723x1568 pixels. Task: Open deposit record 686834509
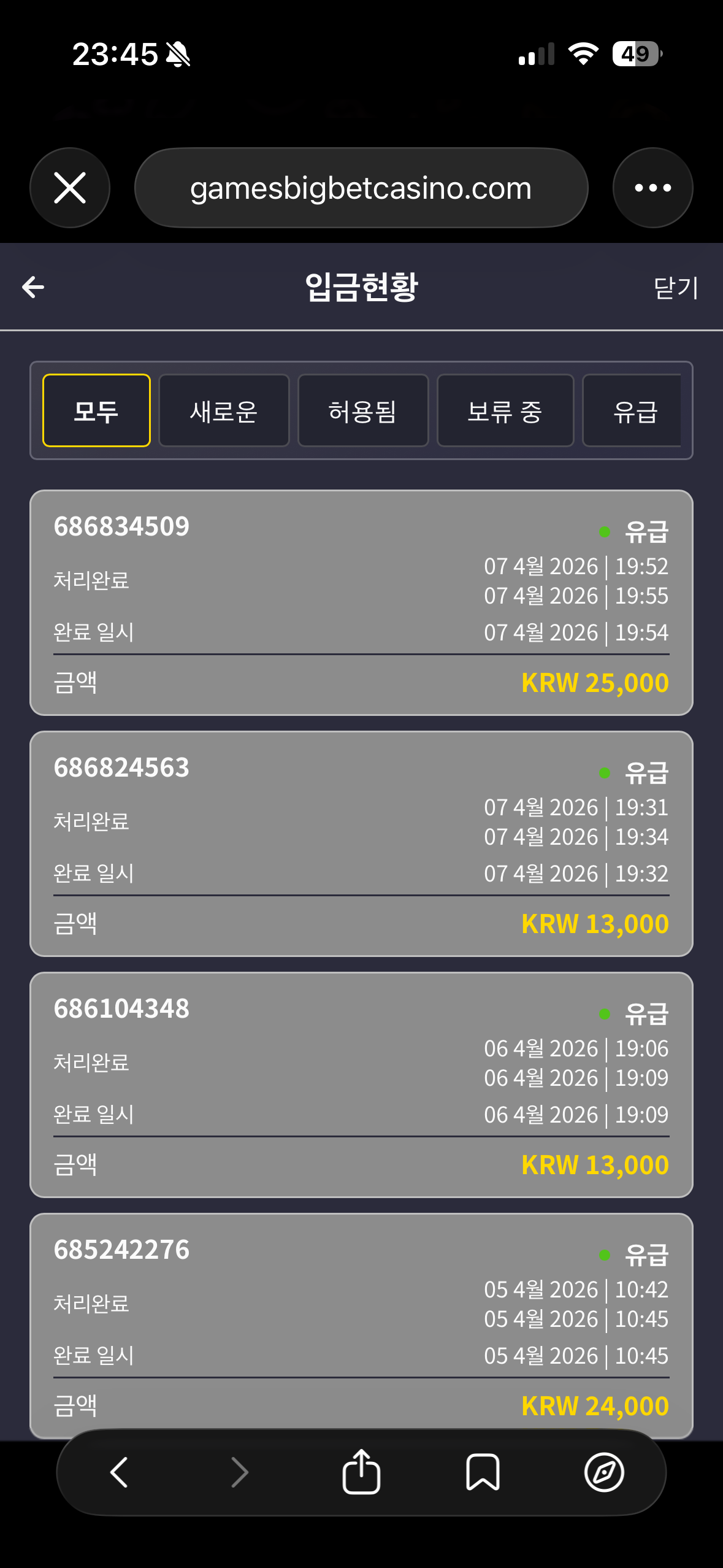point(361,602)
